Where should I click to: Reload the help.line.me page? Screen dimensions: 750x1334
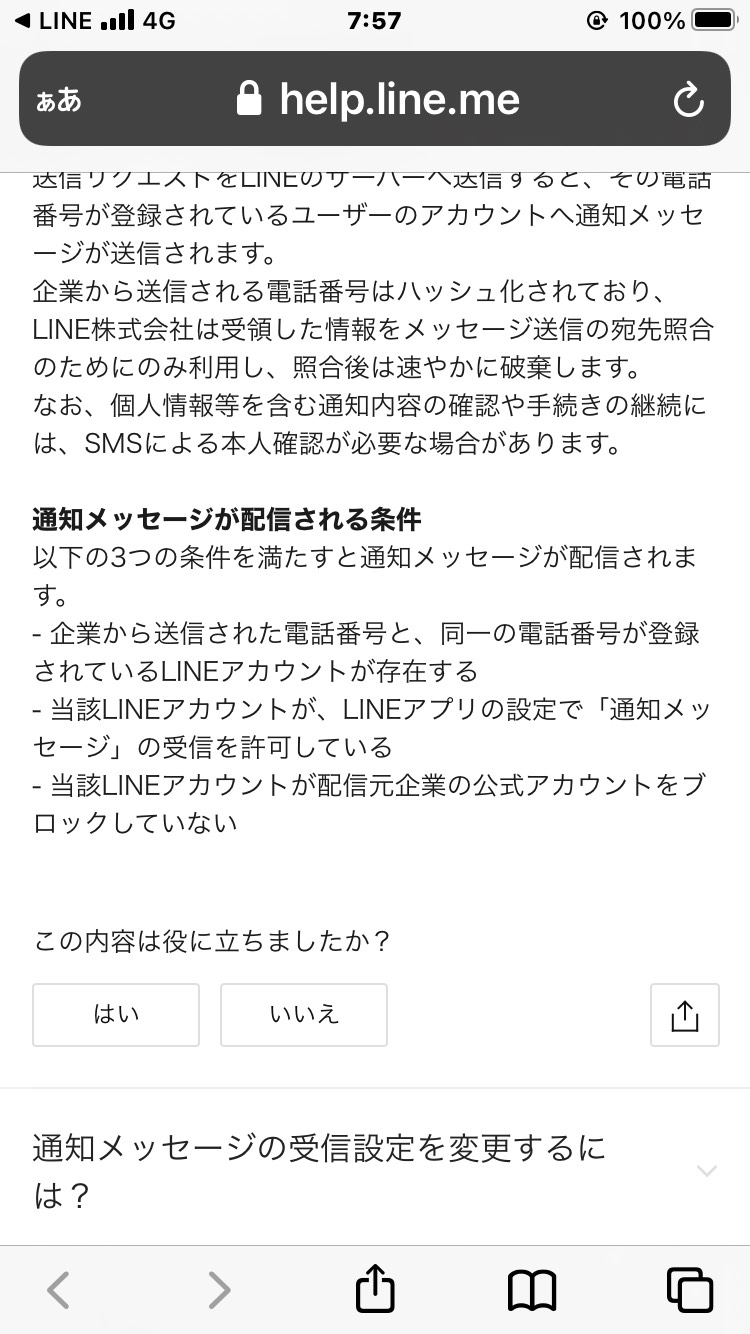pos(689,100)
